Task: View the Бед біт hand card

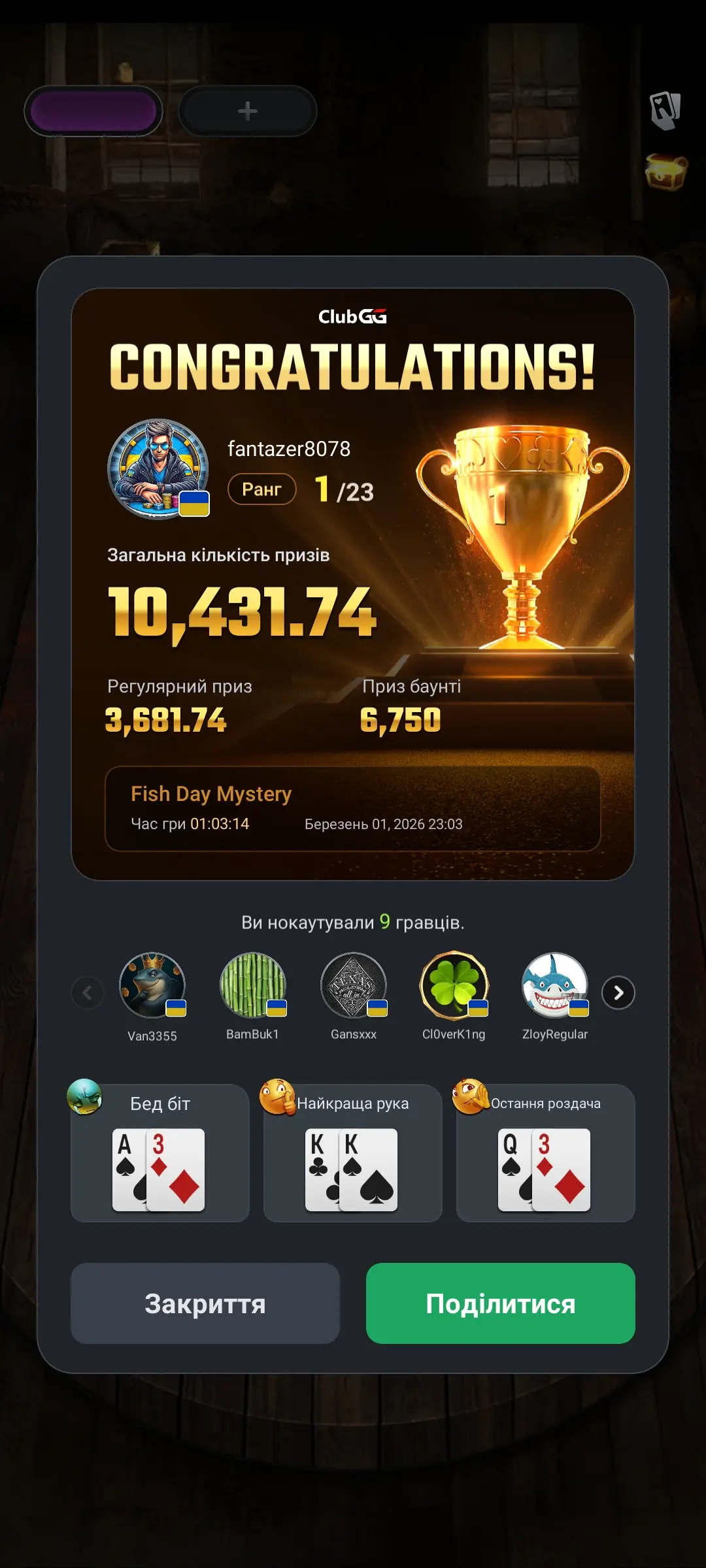Action: pyautogui.click(x=160, y=1154)
